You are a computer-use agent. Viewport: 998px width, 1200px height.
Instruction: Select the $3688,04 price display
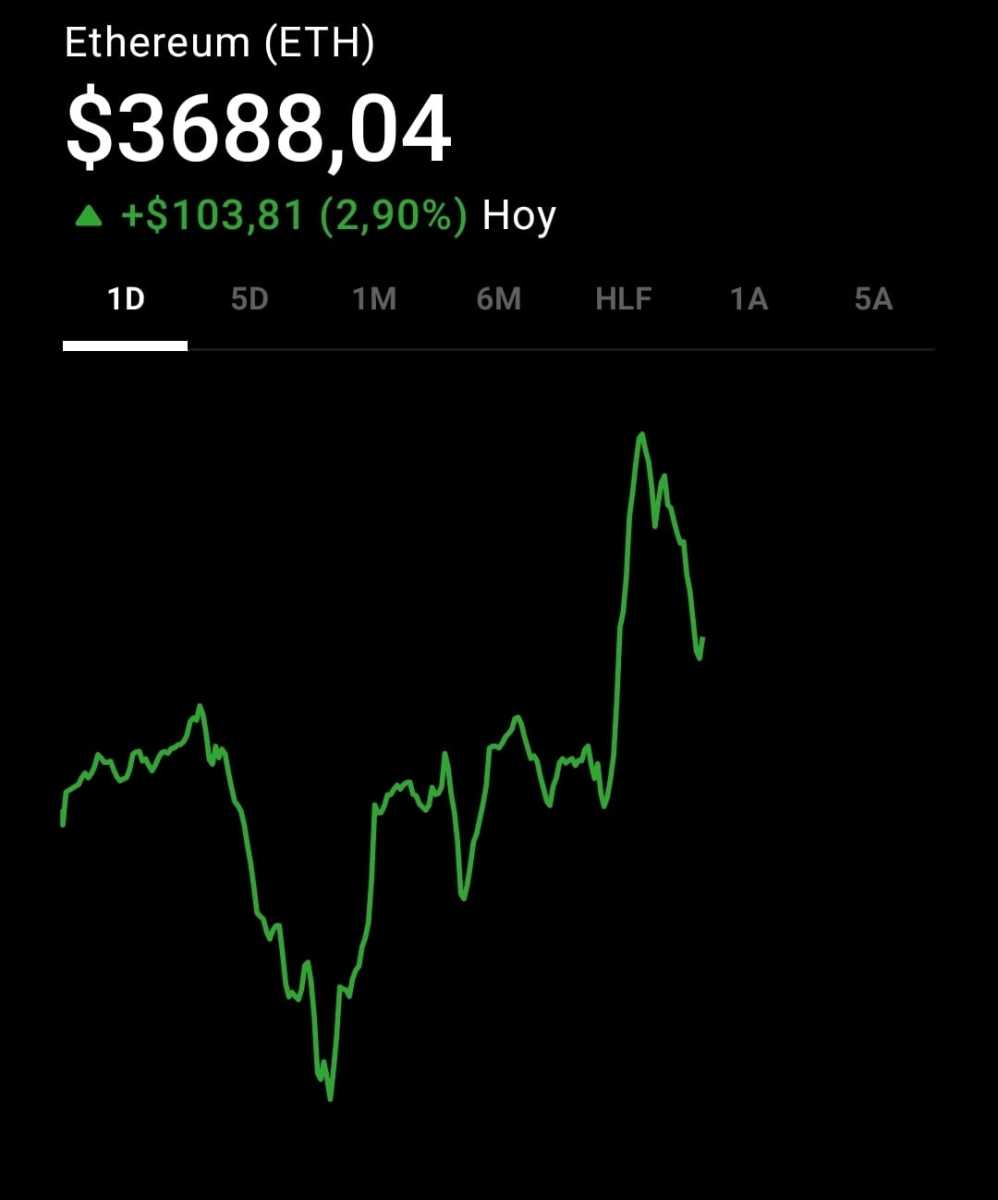(255, 127)
